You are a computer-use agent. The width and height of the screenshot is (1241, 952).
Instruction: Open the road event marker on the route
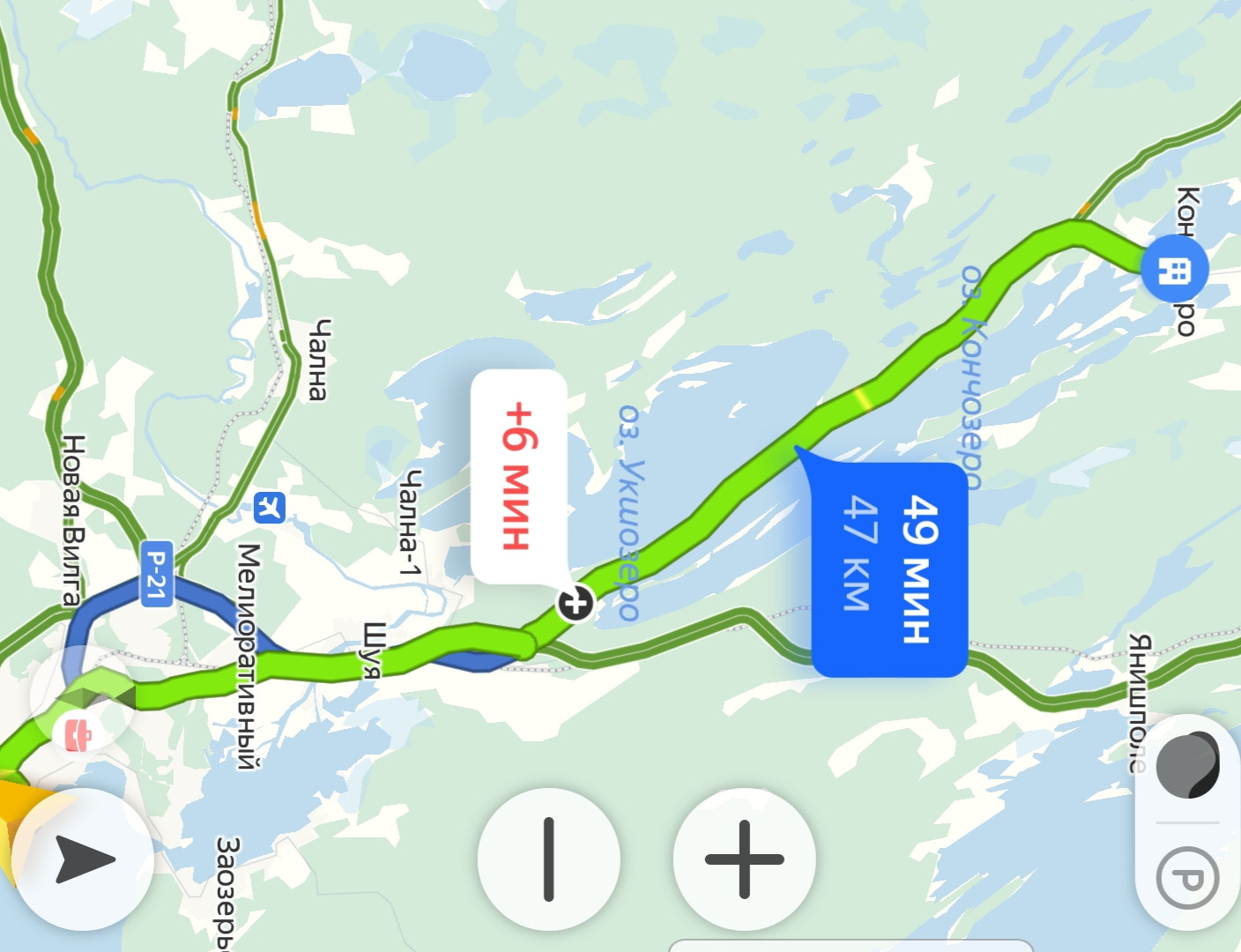(x=575, y=604)
